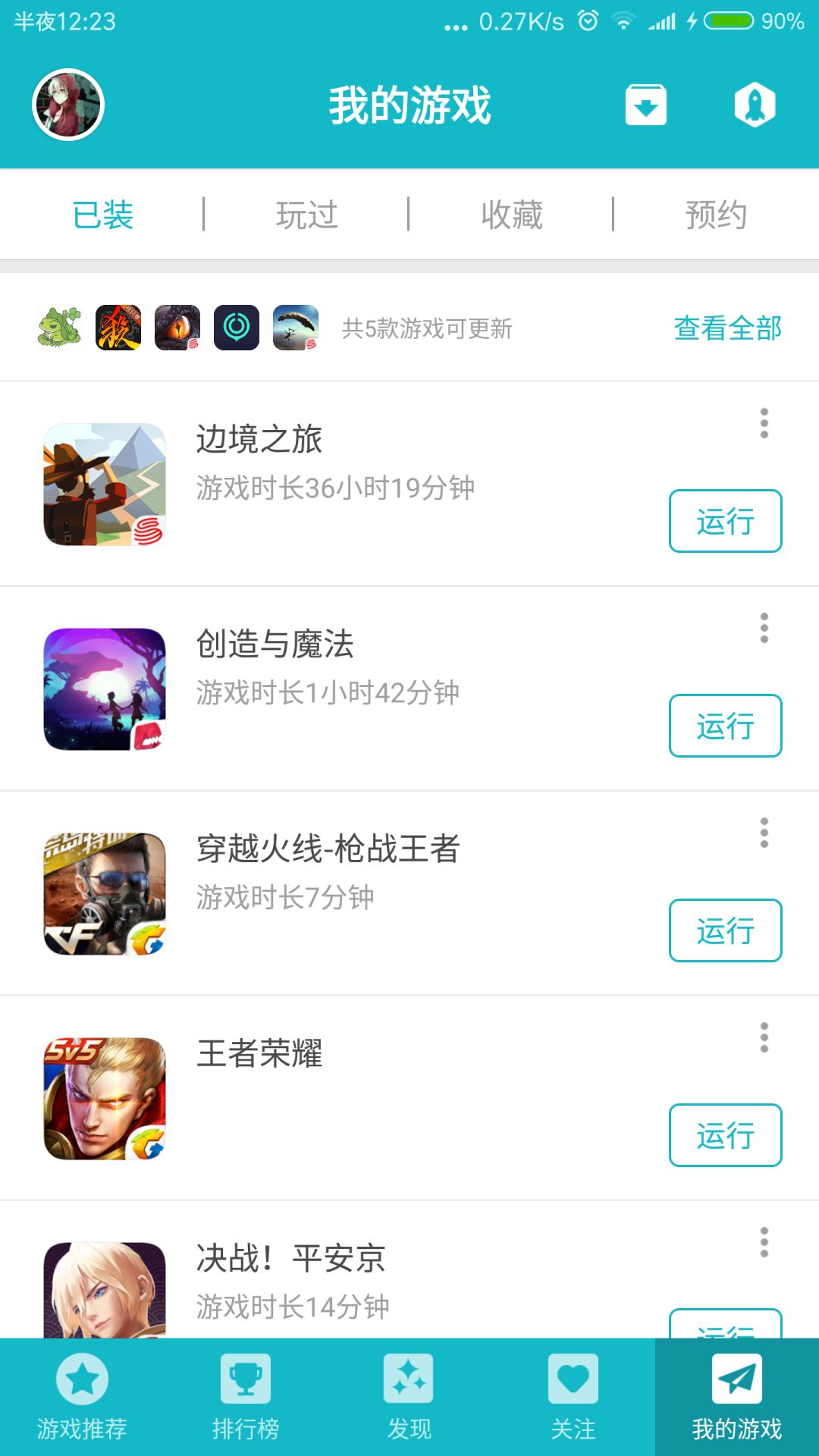Click the 王者荣耀 game icon

(x=105, y=1097)
